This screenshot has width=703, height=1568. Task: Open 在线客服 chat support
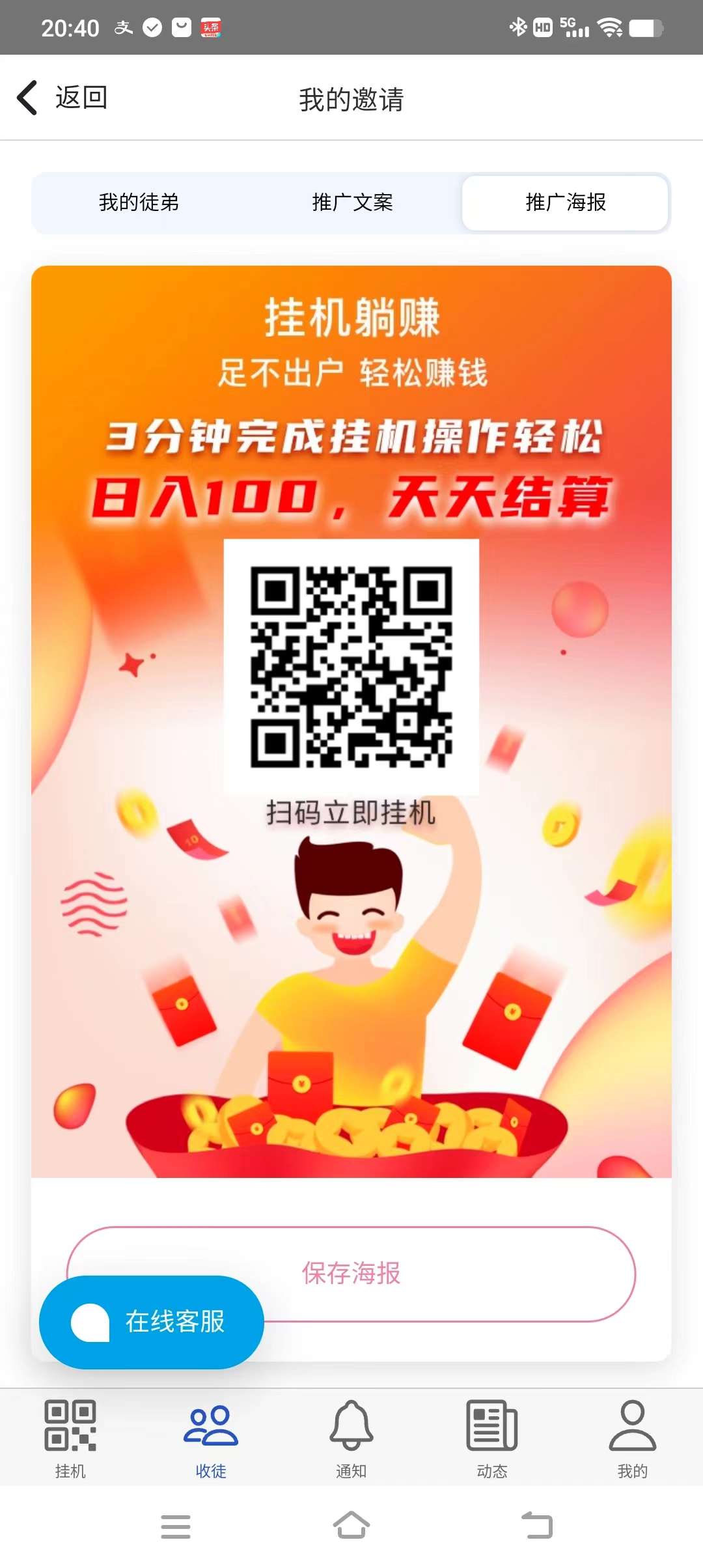click(x=152, y=1322)
